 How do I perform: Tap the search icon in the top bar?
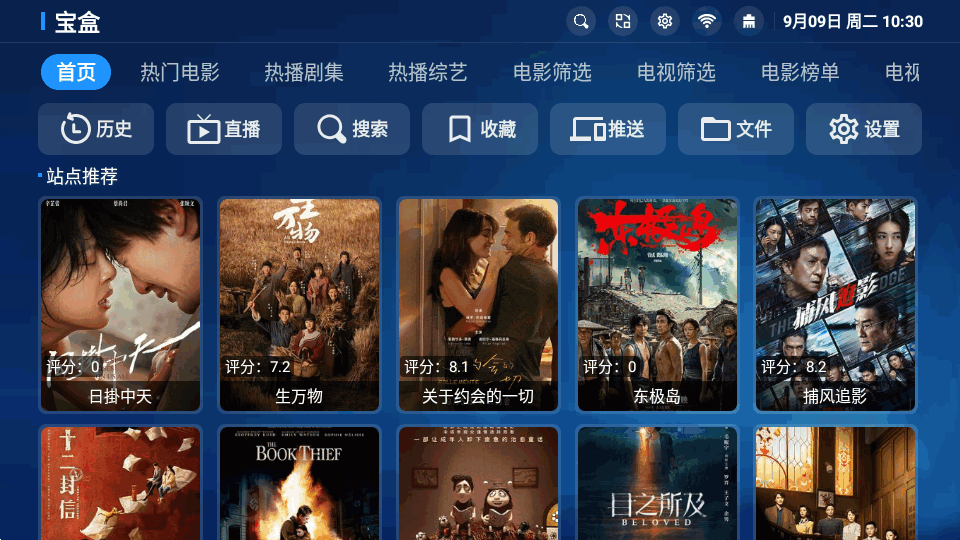click(580, 21)
